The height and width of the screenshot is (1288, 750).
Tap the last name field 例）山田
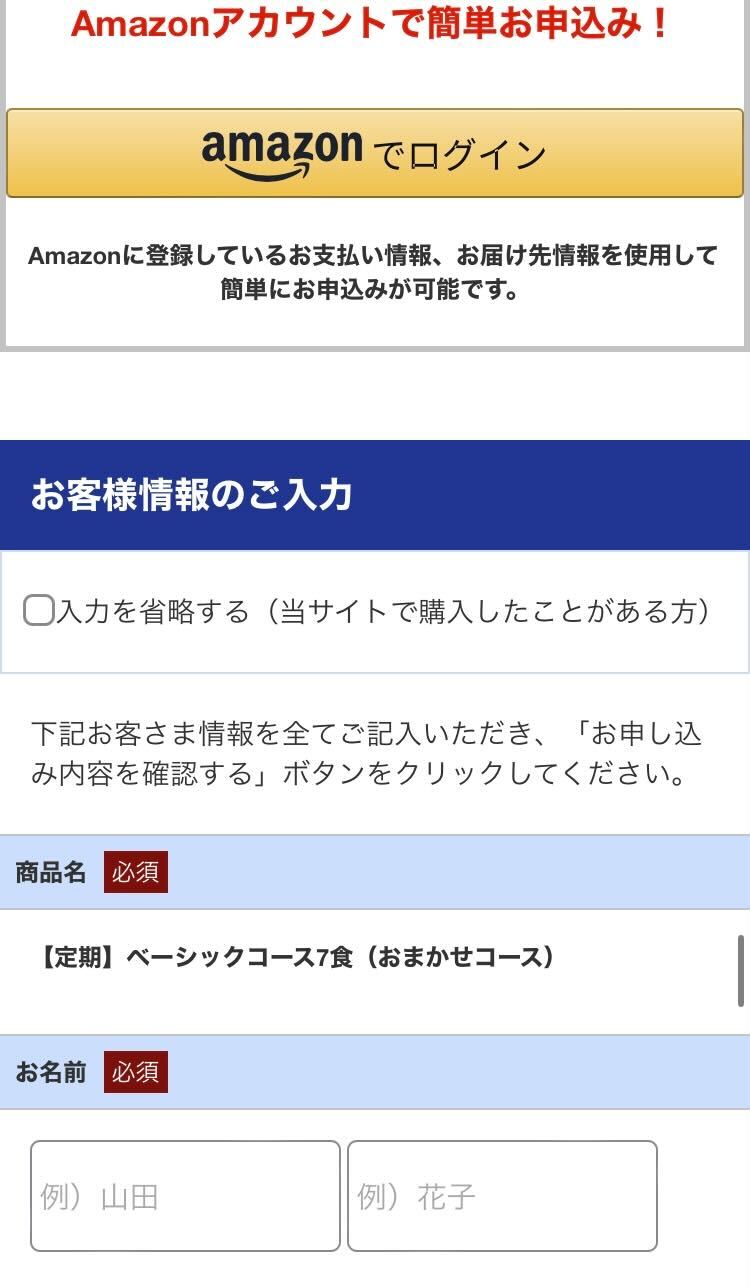185,1196
